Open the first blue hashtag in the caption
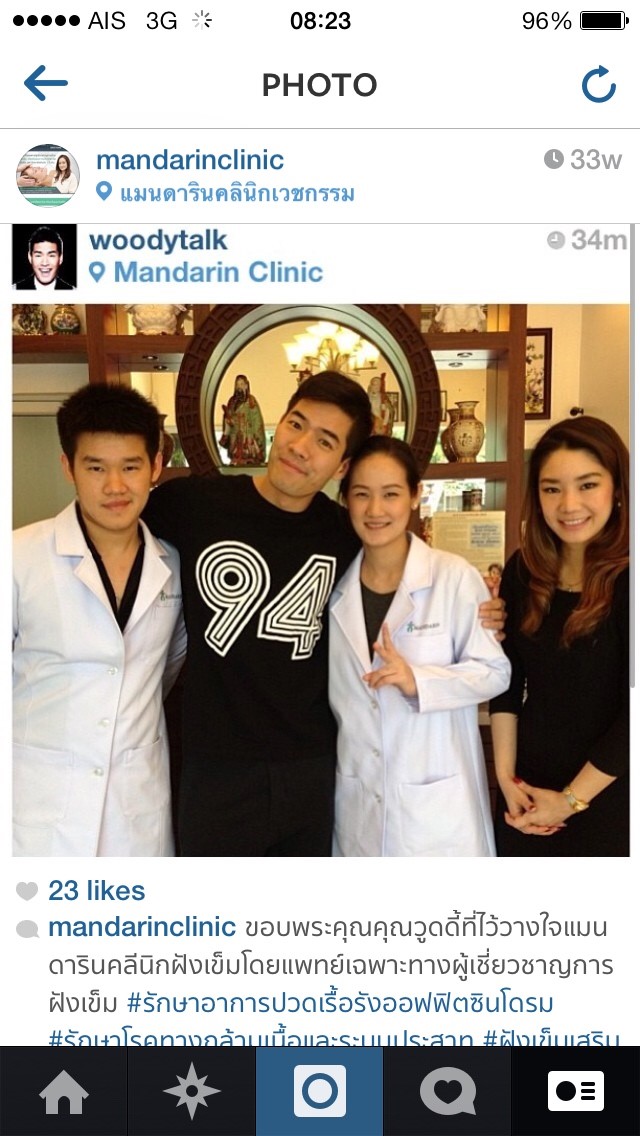 tap(340, 1004)
